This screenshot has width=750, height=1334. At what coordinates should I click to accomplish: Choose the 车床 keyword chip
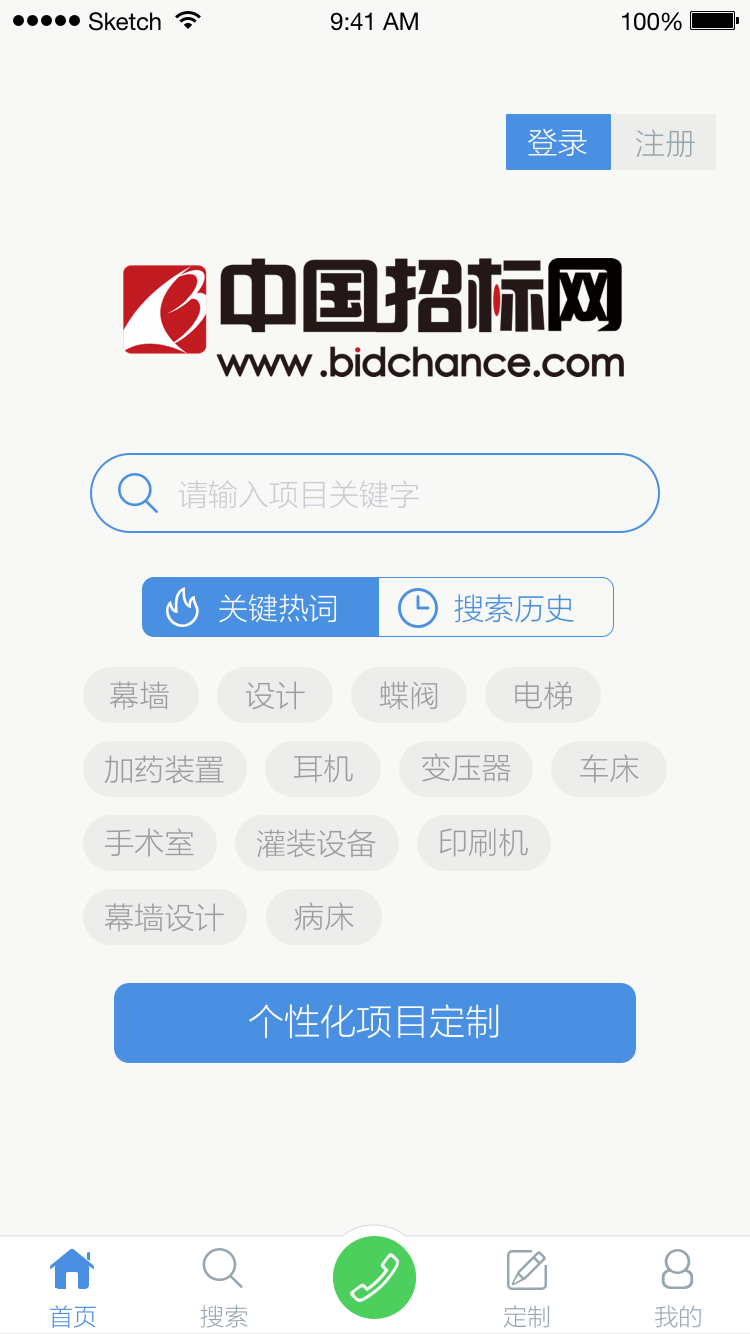pyautogui.click(x=608, y=769)
